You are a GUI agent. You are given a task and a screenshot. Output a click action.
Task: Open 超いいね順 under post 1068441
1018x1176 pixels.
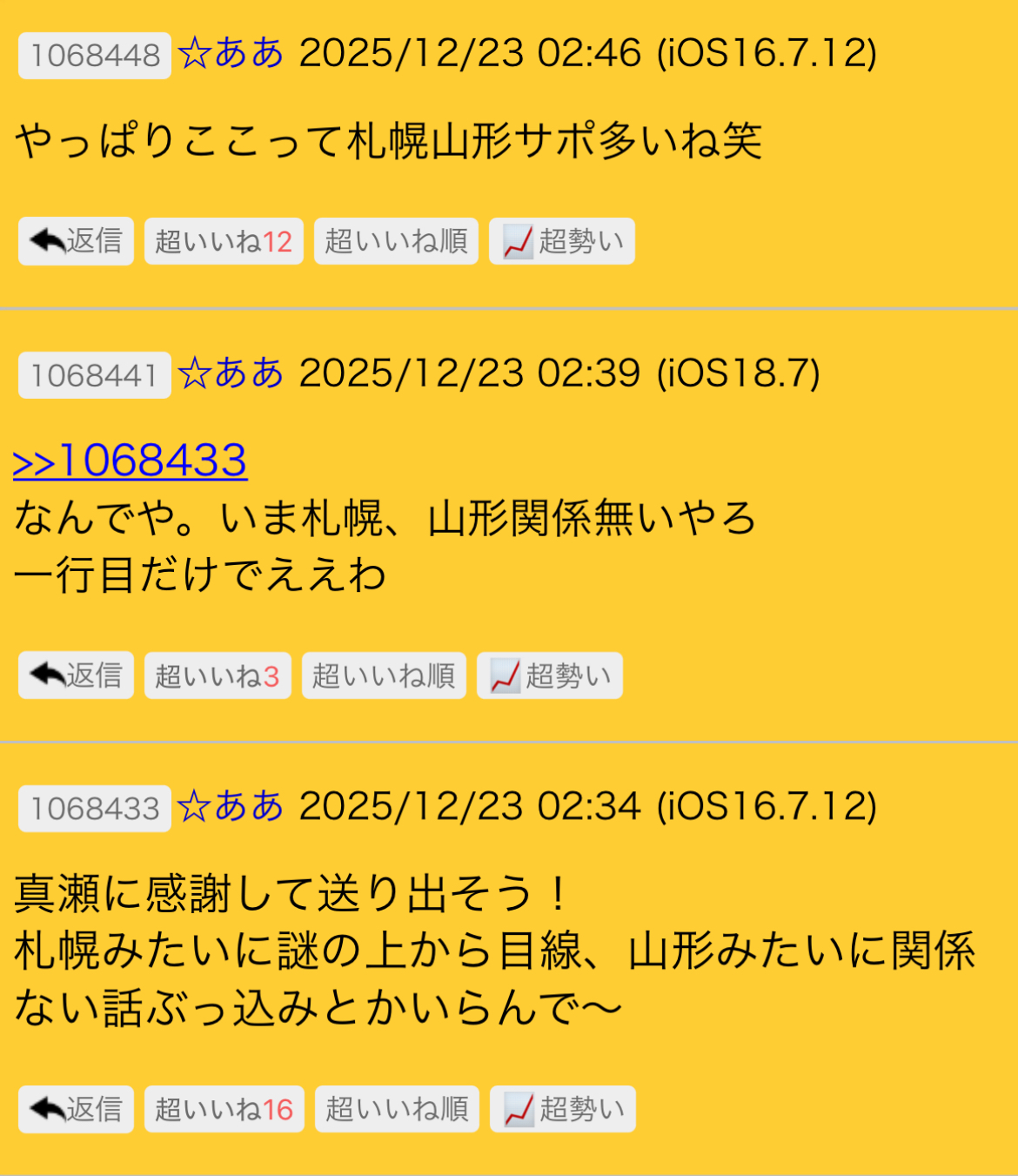click(384, 675)
